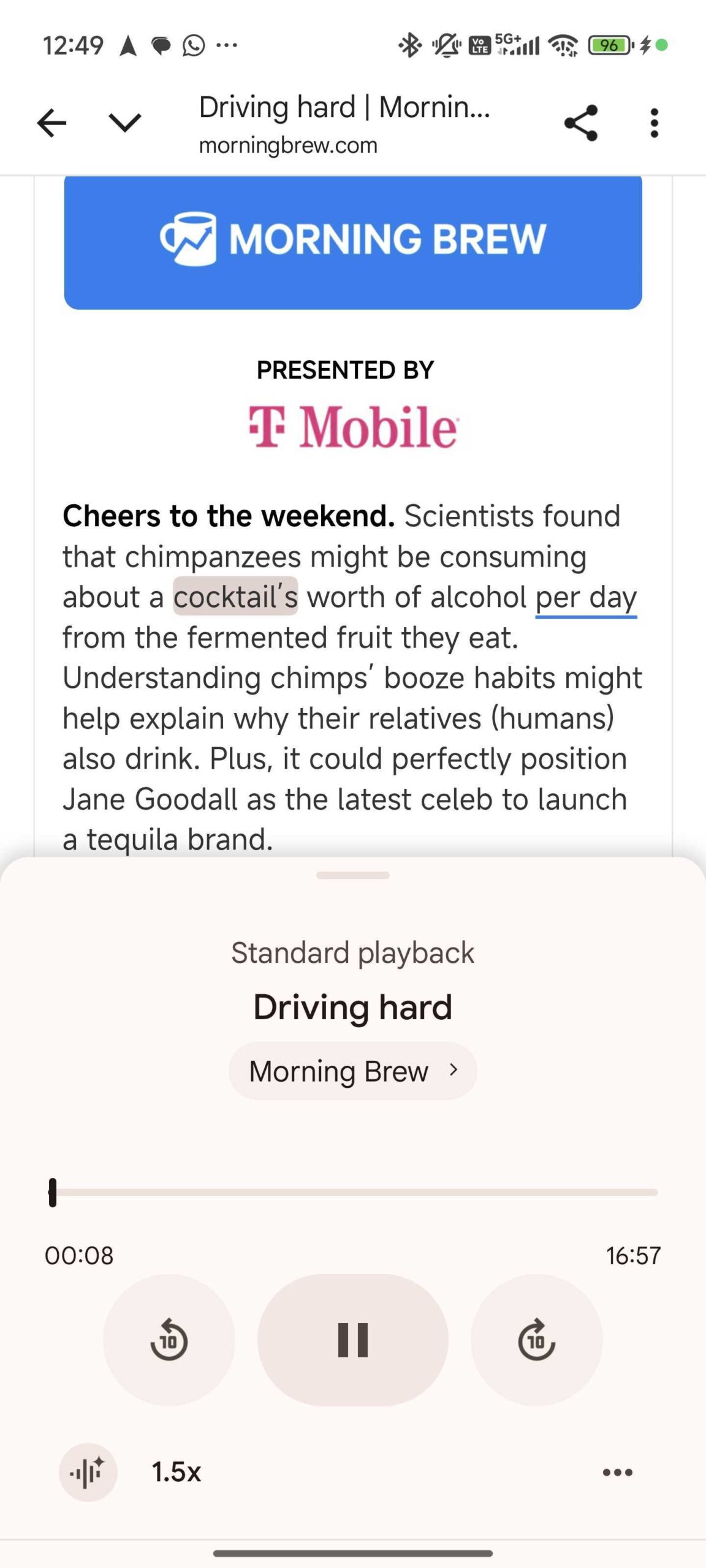This screenshot has width=706, height=1568.
Task: Go back using the arrow icon
Action: pyautogui.click(x=52, y=123)
